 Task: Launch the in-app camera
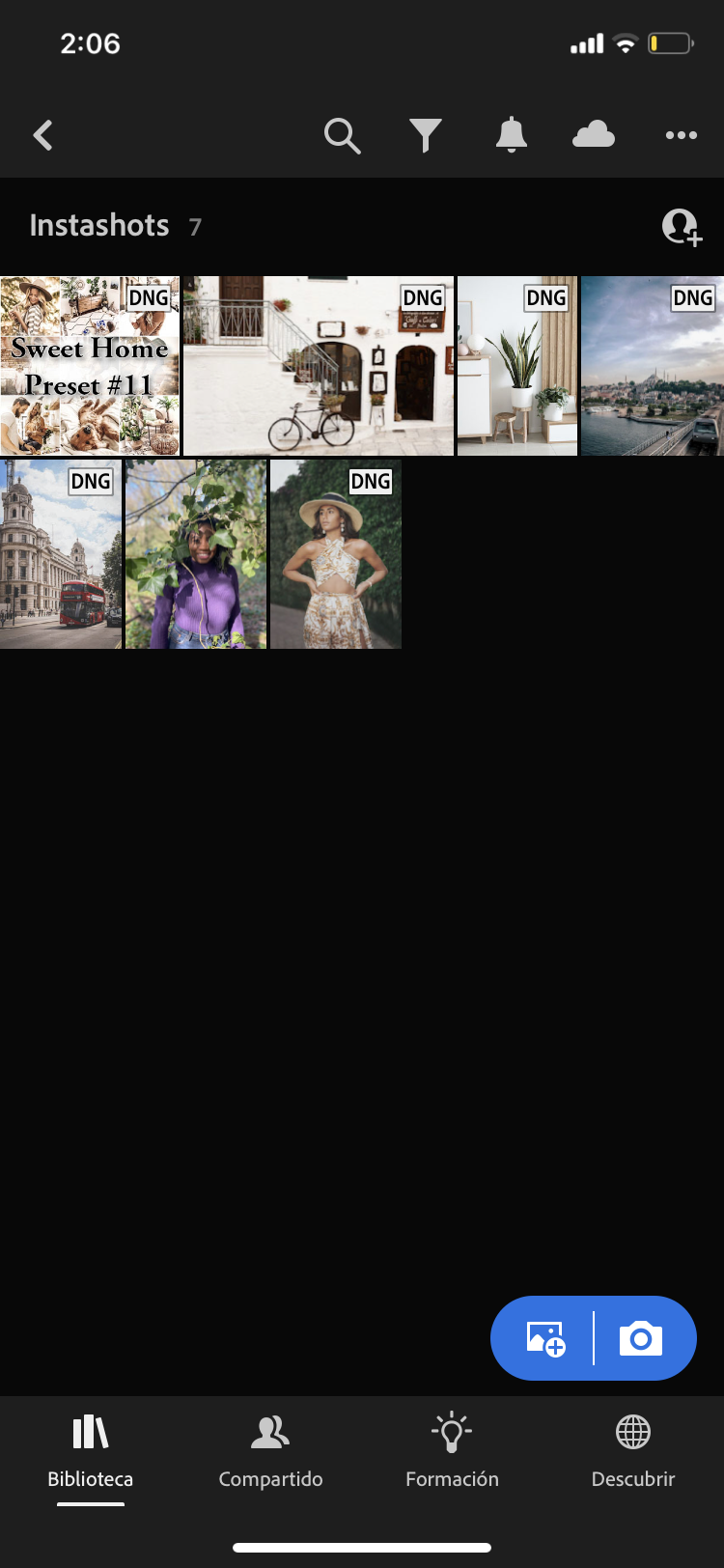click(641, 1338)
